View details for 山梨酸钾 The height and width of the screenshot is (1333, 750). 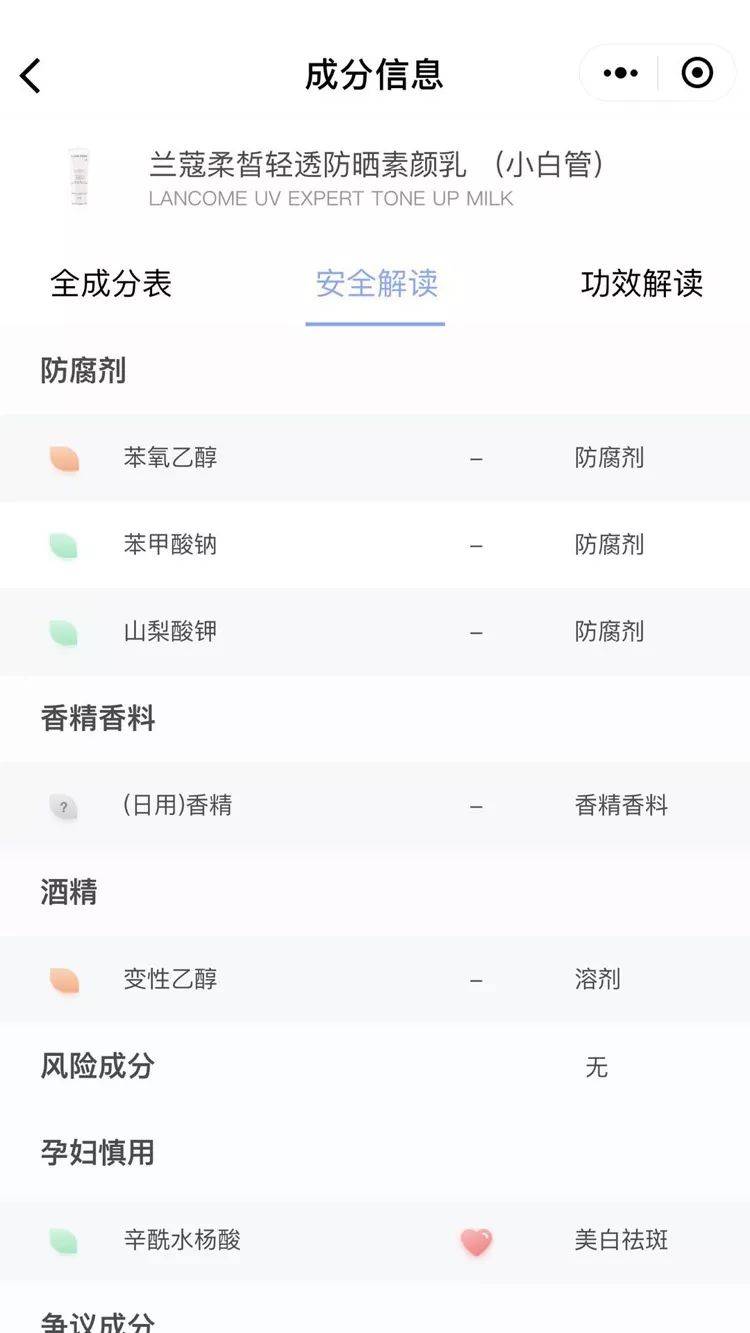pos(375,632)
